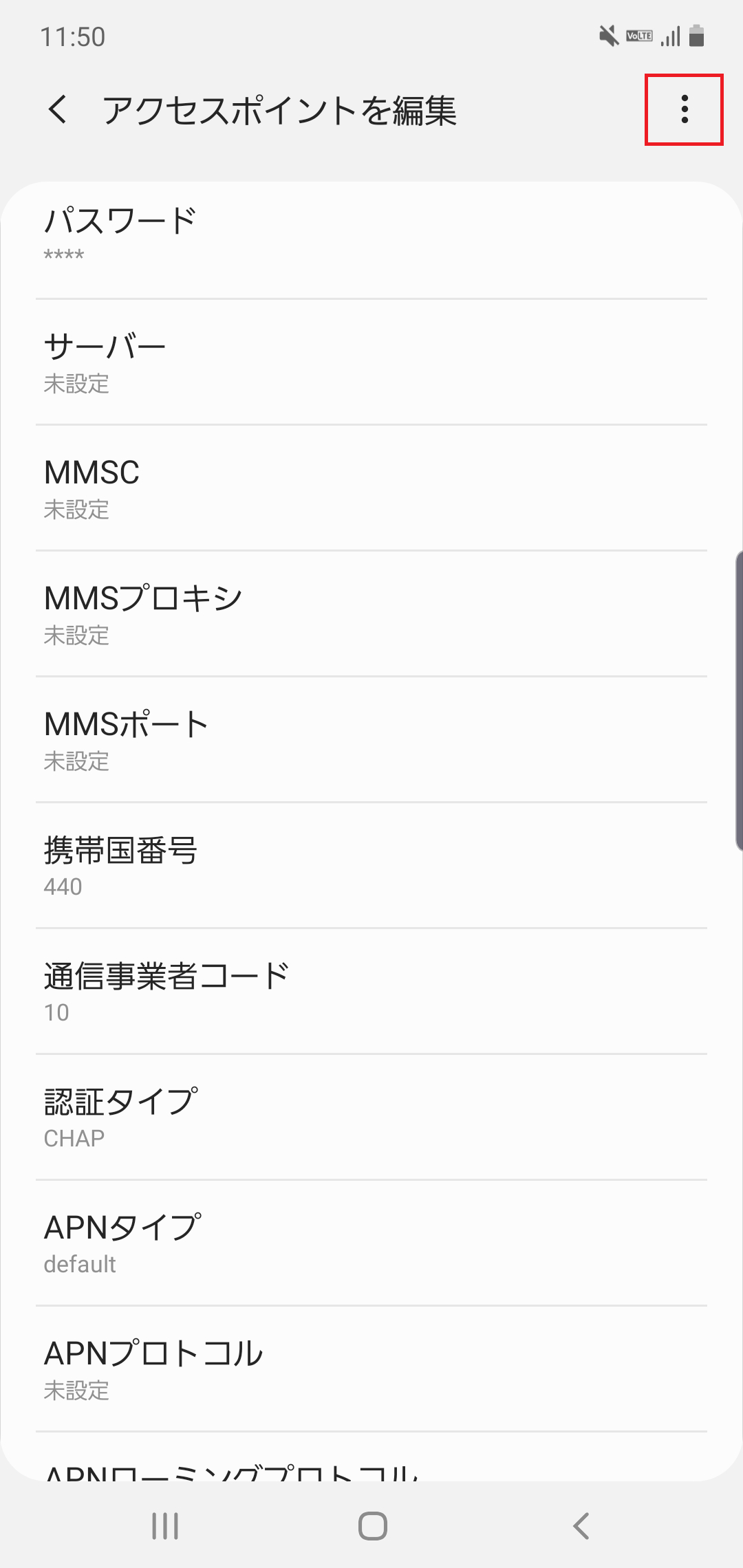Tap the signal strength icon
743x1568 pixels.
tap(671, 36)
